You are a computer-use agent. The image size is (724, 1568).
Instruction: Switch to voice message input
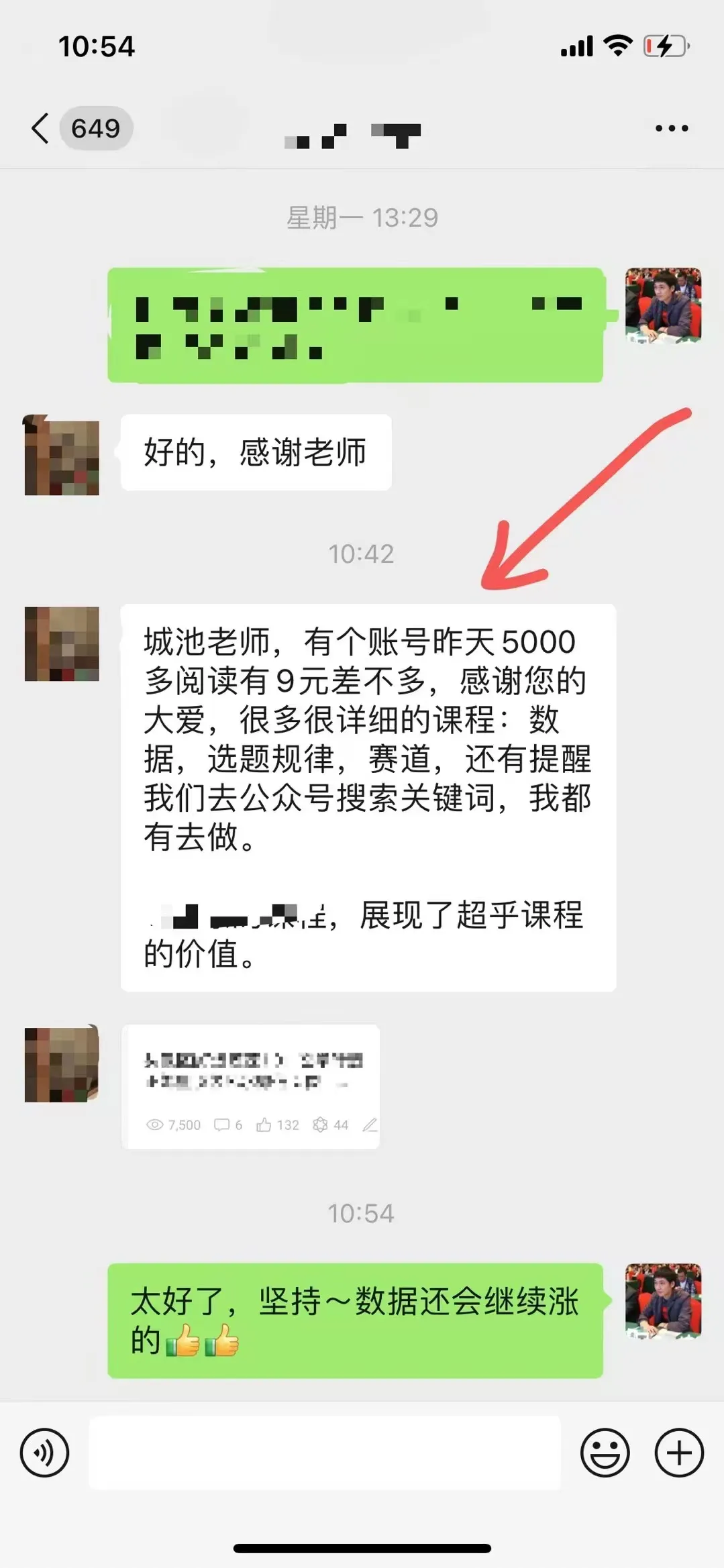point(45,1453)
